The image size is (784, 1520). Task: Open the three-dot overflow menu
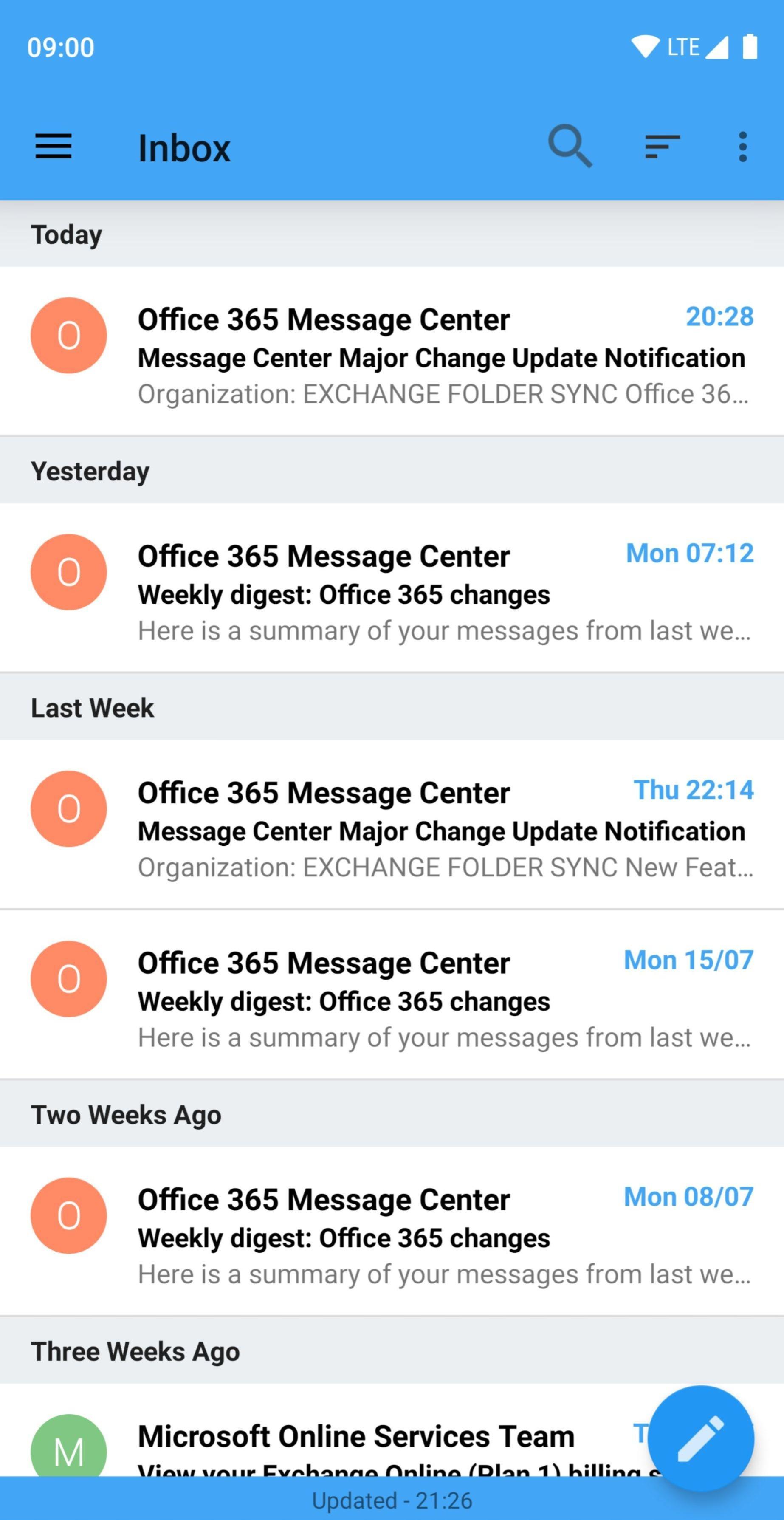[x=742, y=147]
